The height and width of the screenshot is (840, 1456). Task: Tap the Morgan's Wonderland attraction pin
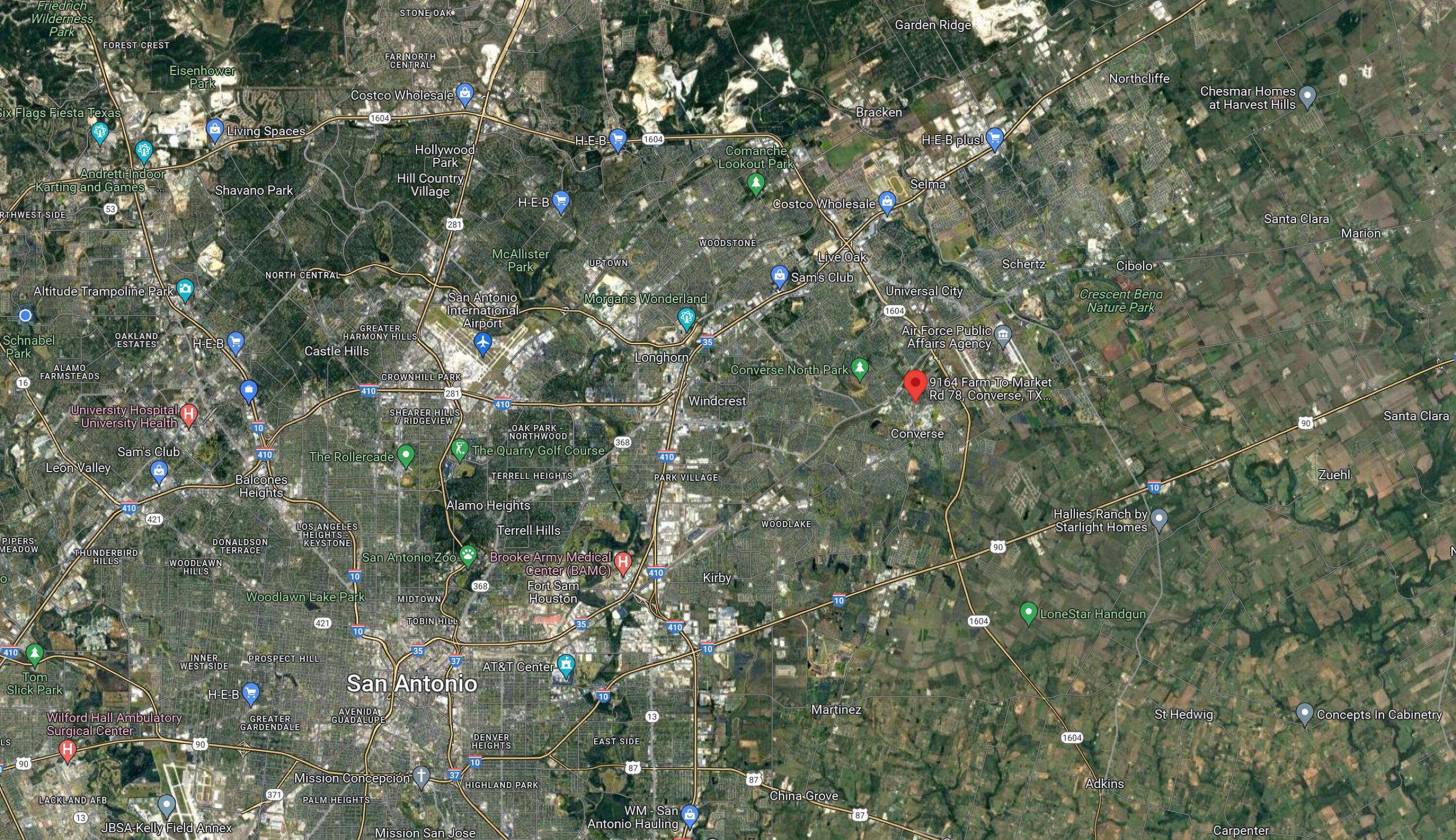[686, 317]
